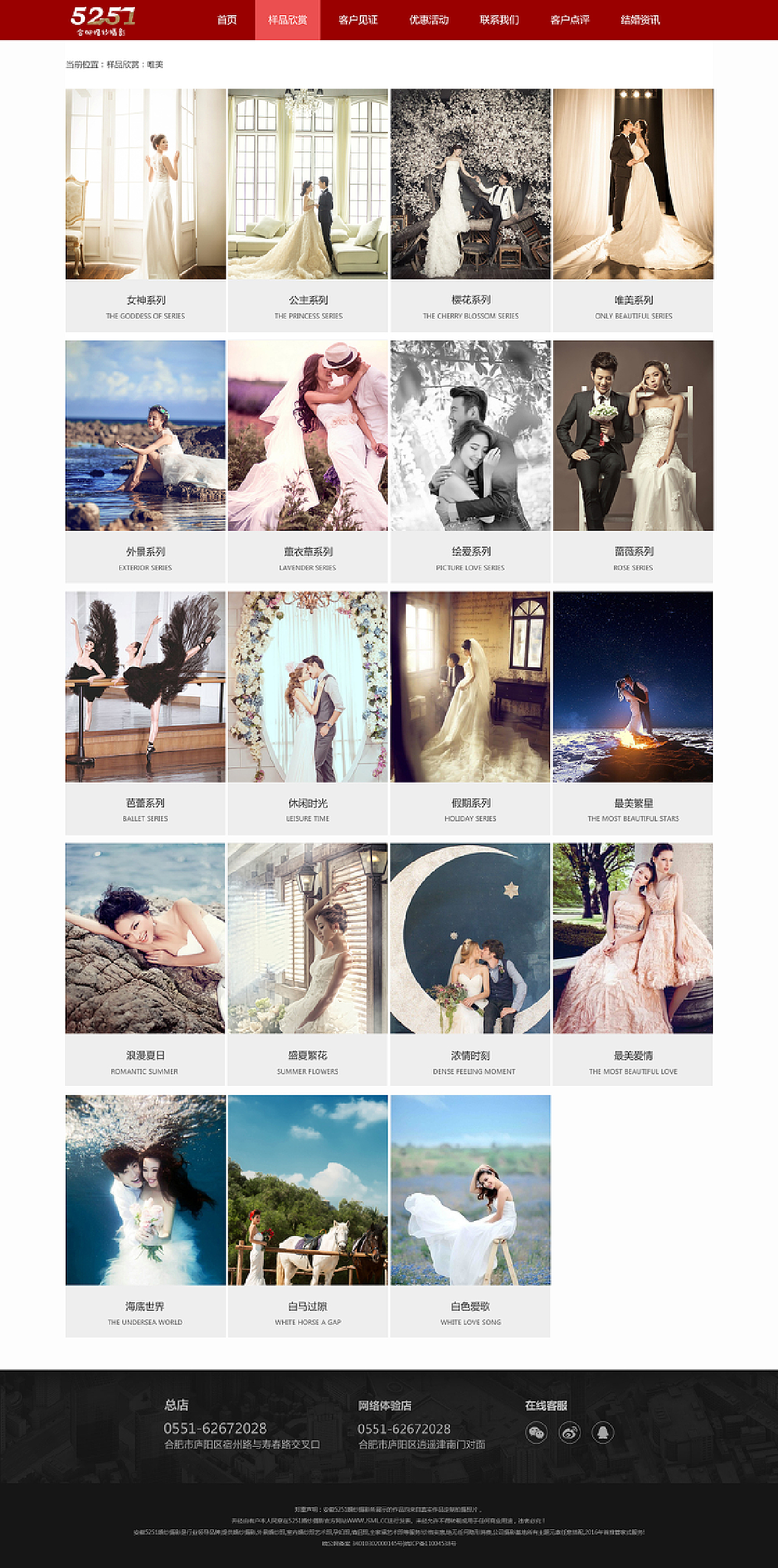Tap the 薰衣草系列 Lavender series tile
The width and height of the screenshot is (778, 1568).
[308, 435]
